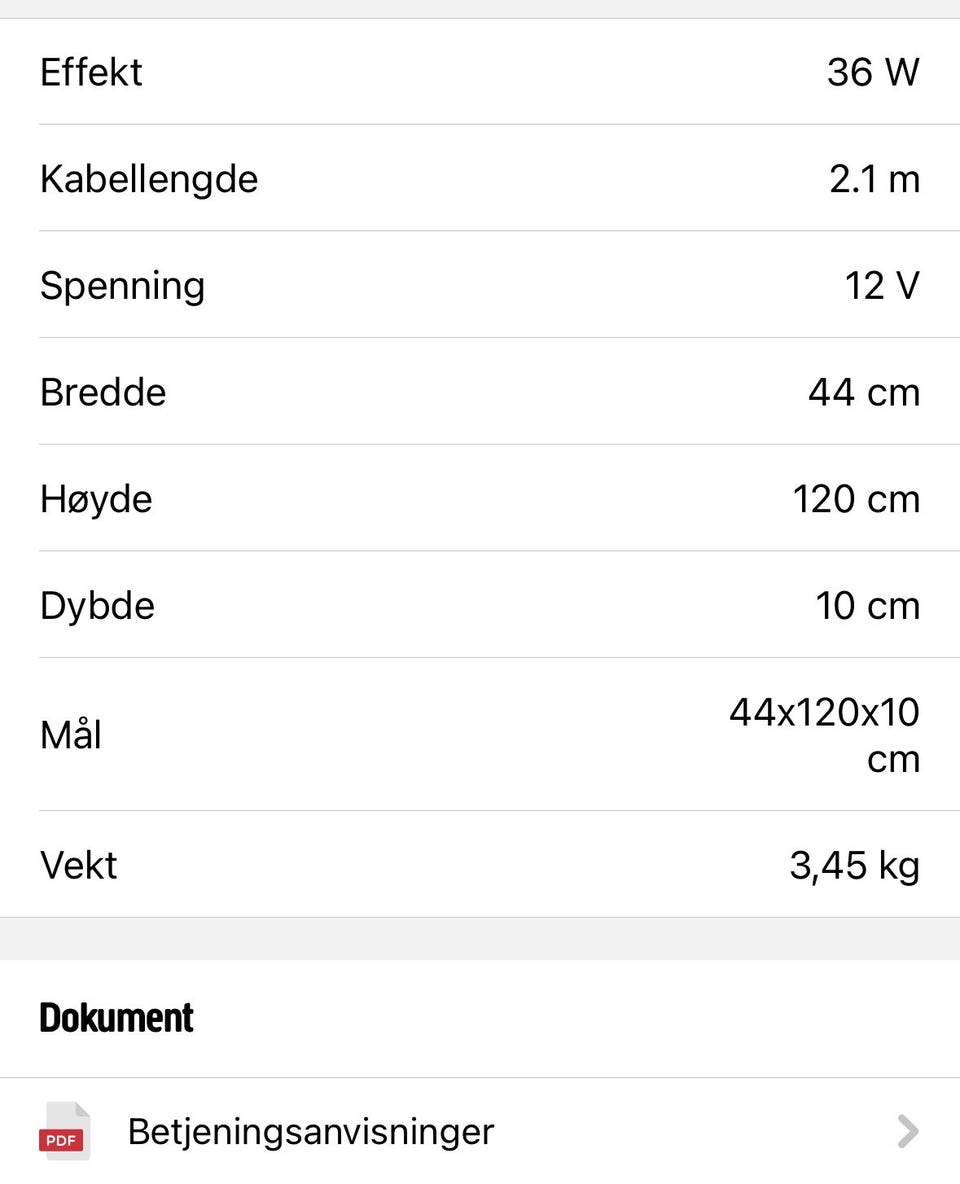Tap the Høyde row showing 120 cm

(x=480, y=498)
